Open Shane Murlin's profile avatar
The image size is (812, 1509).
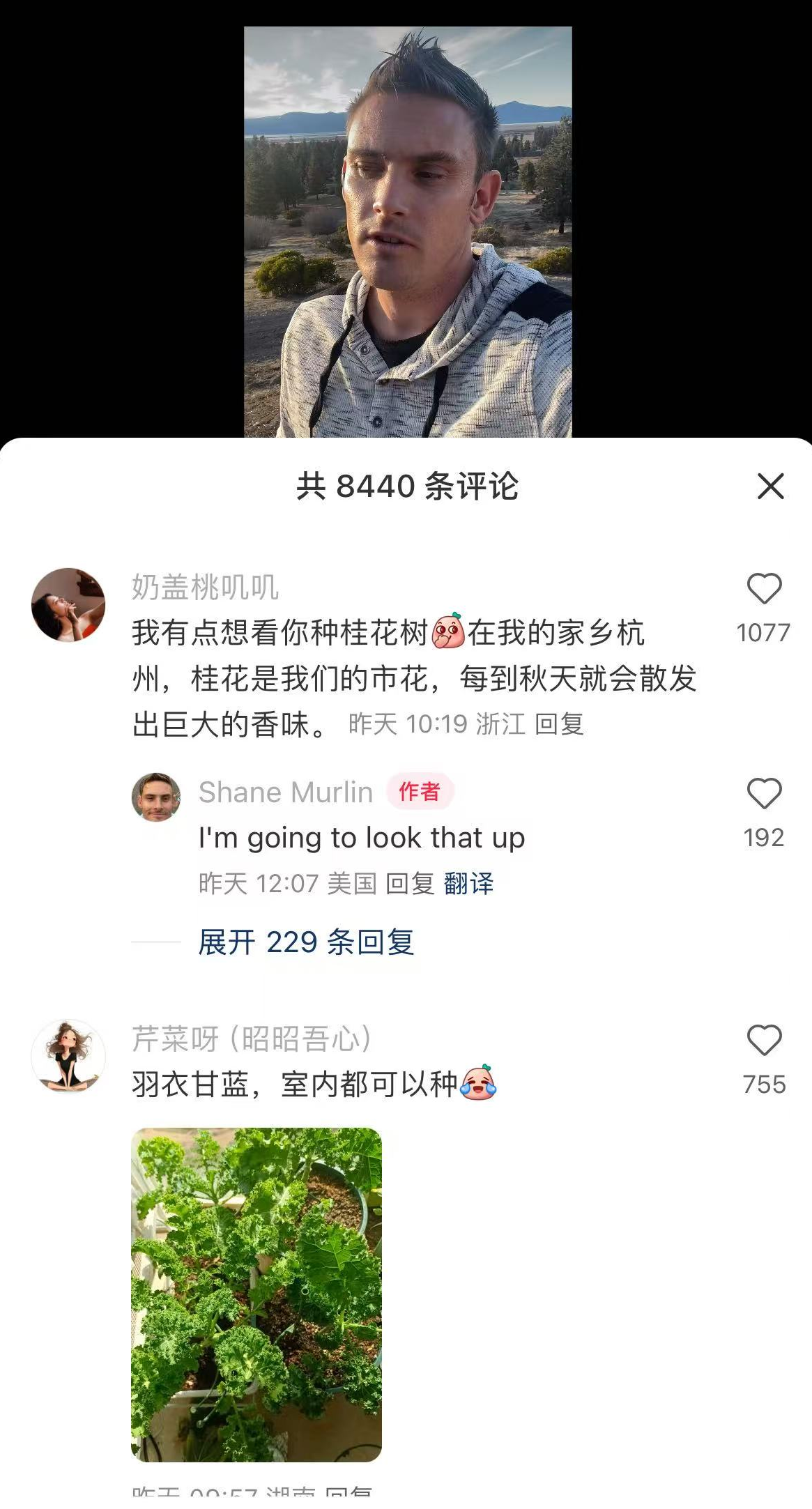click(156, 797)
